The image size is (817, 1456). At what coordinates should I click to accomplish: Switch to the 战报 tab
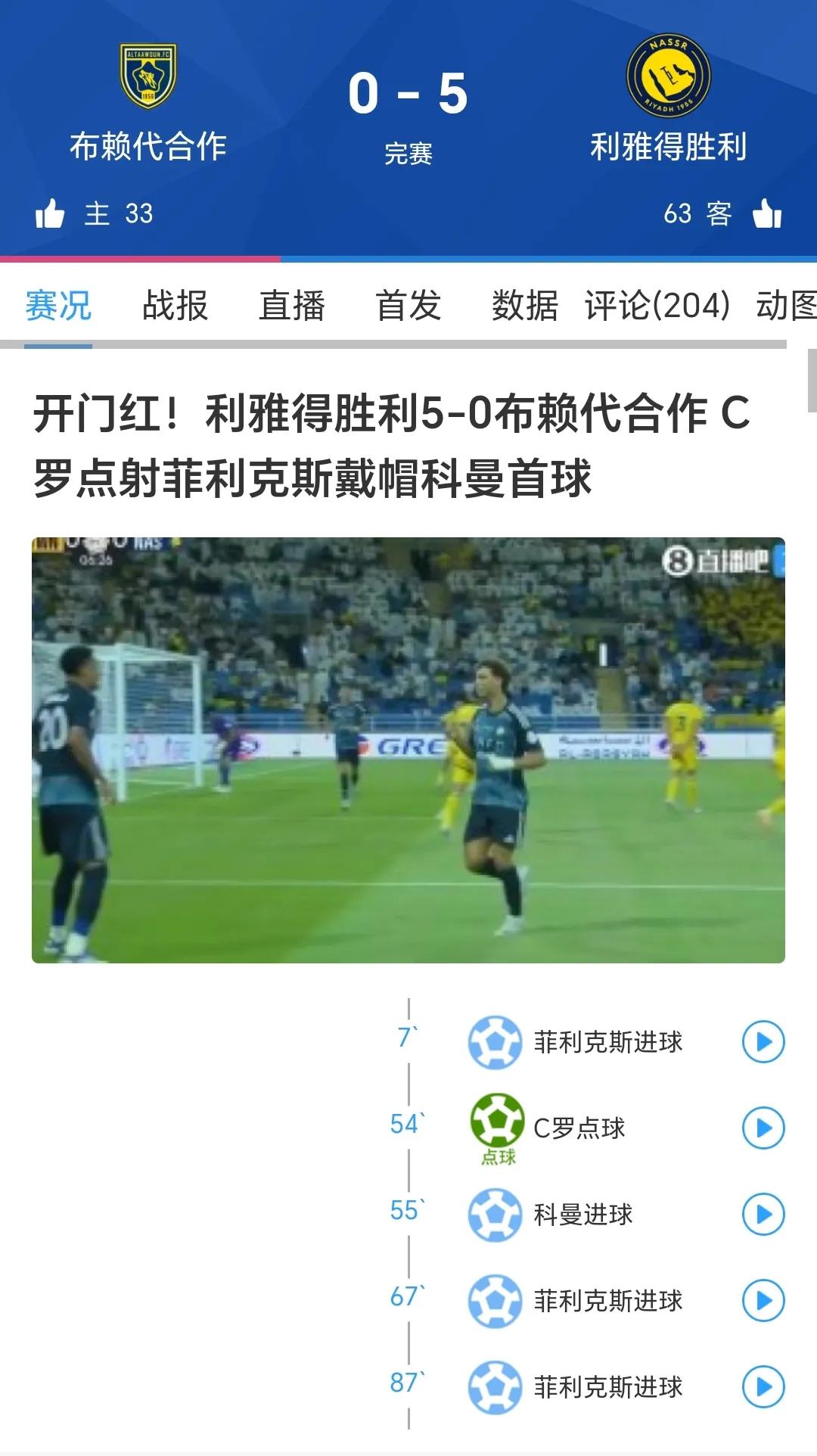(x=175, y=306)
